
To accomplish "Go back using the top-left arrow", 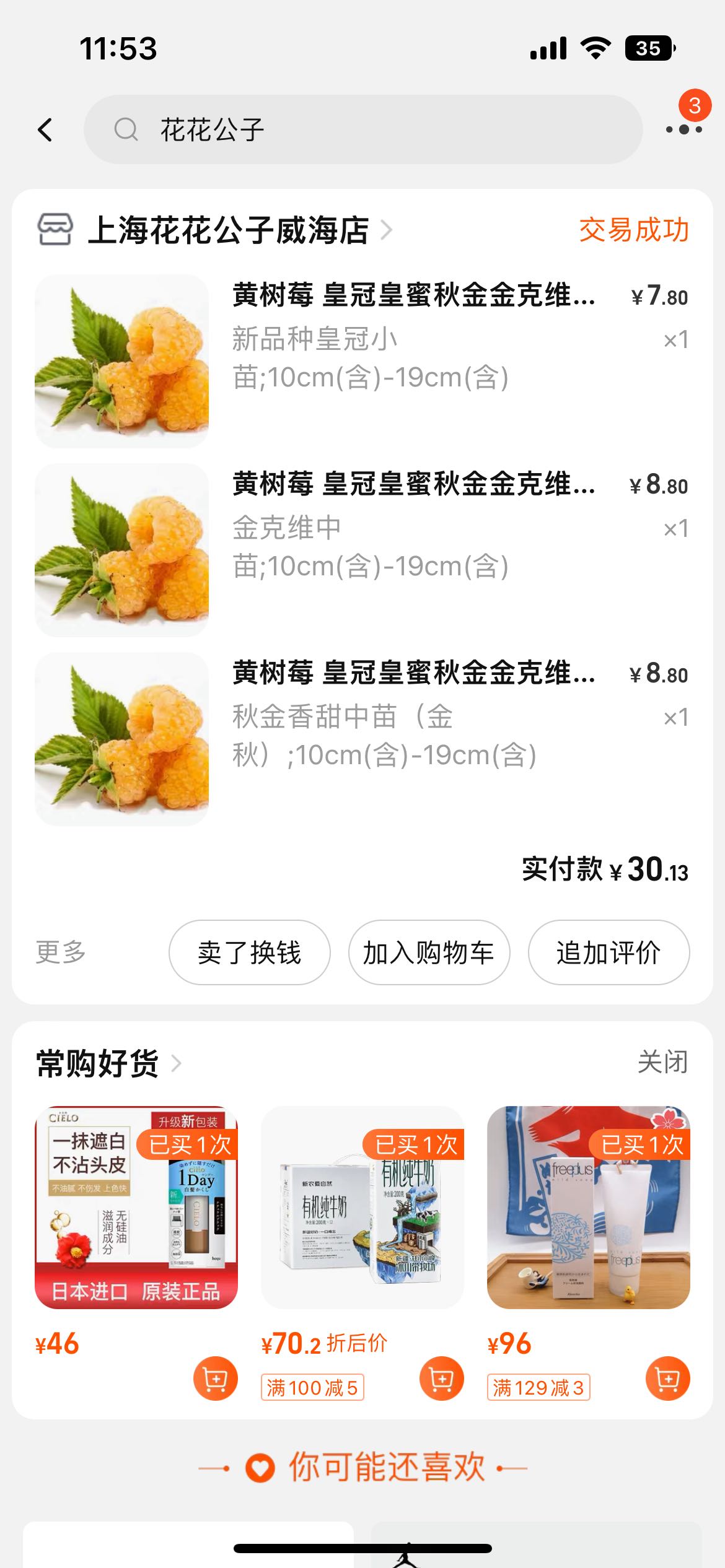I will pyautogui.click(x=45, y=130).
